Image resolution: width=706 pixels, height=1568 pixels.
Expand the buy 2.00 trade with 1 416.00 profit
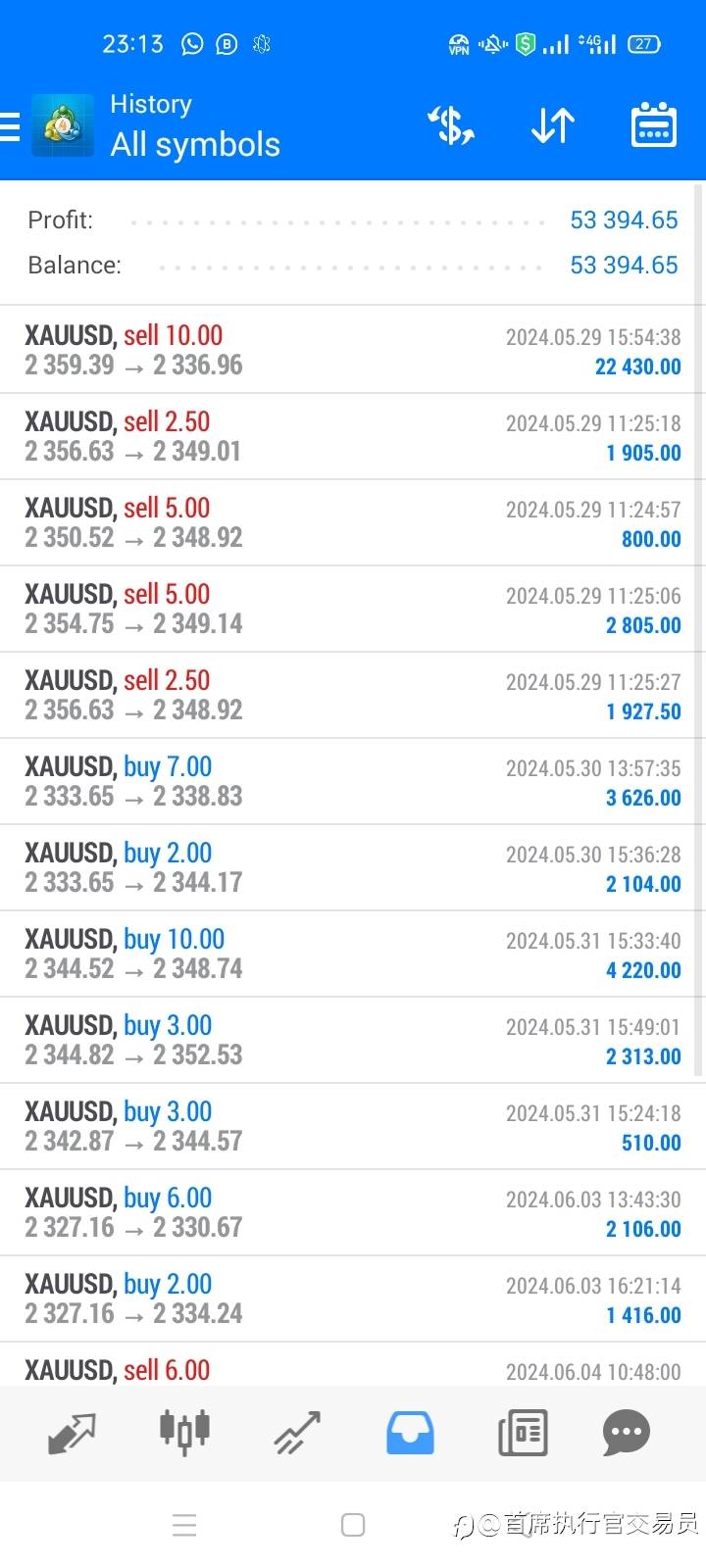353,1298
